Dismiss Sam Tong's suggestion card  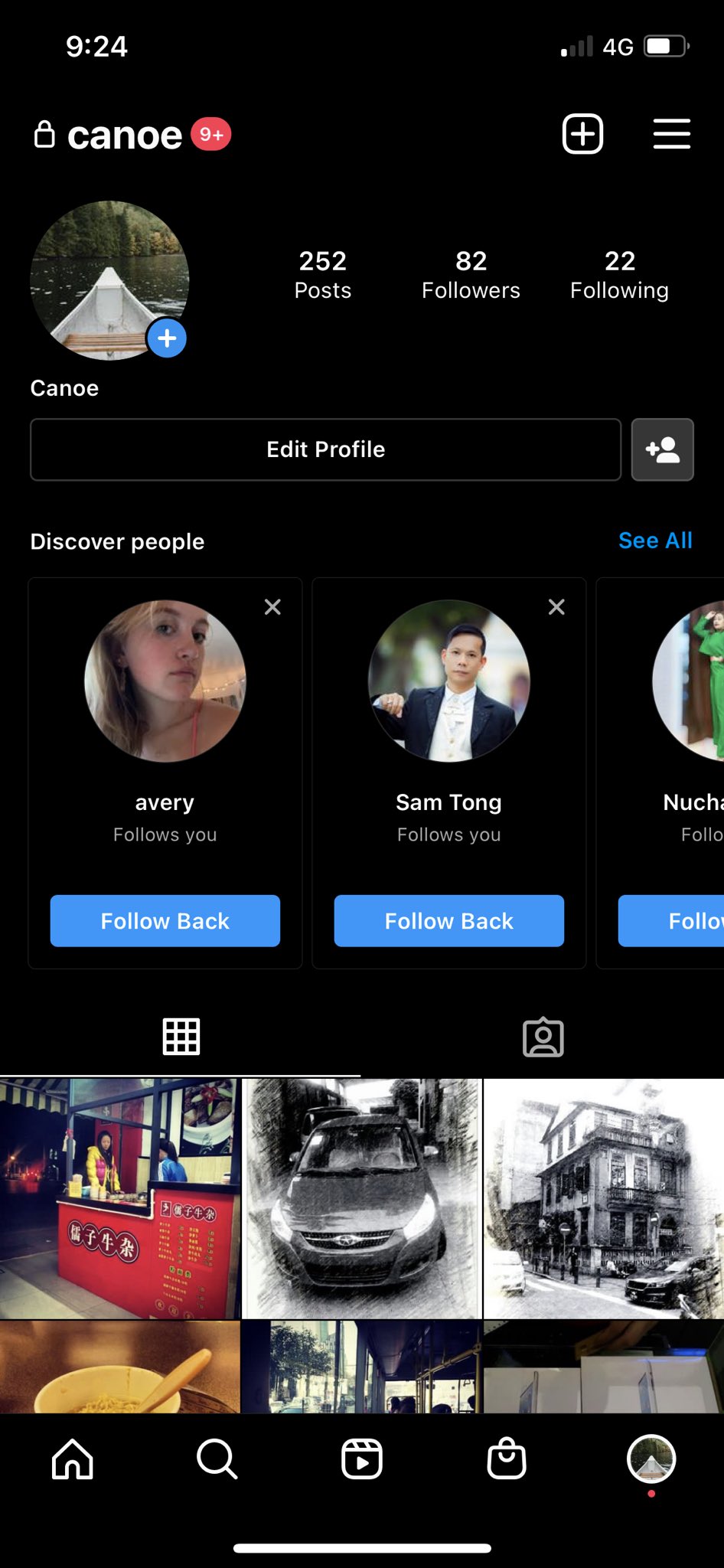pyautogui.click(x=556, y=607)
